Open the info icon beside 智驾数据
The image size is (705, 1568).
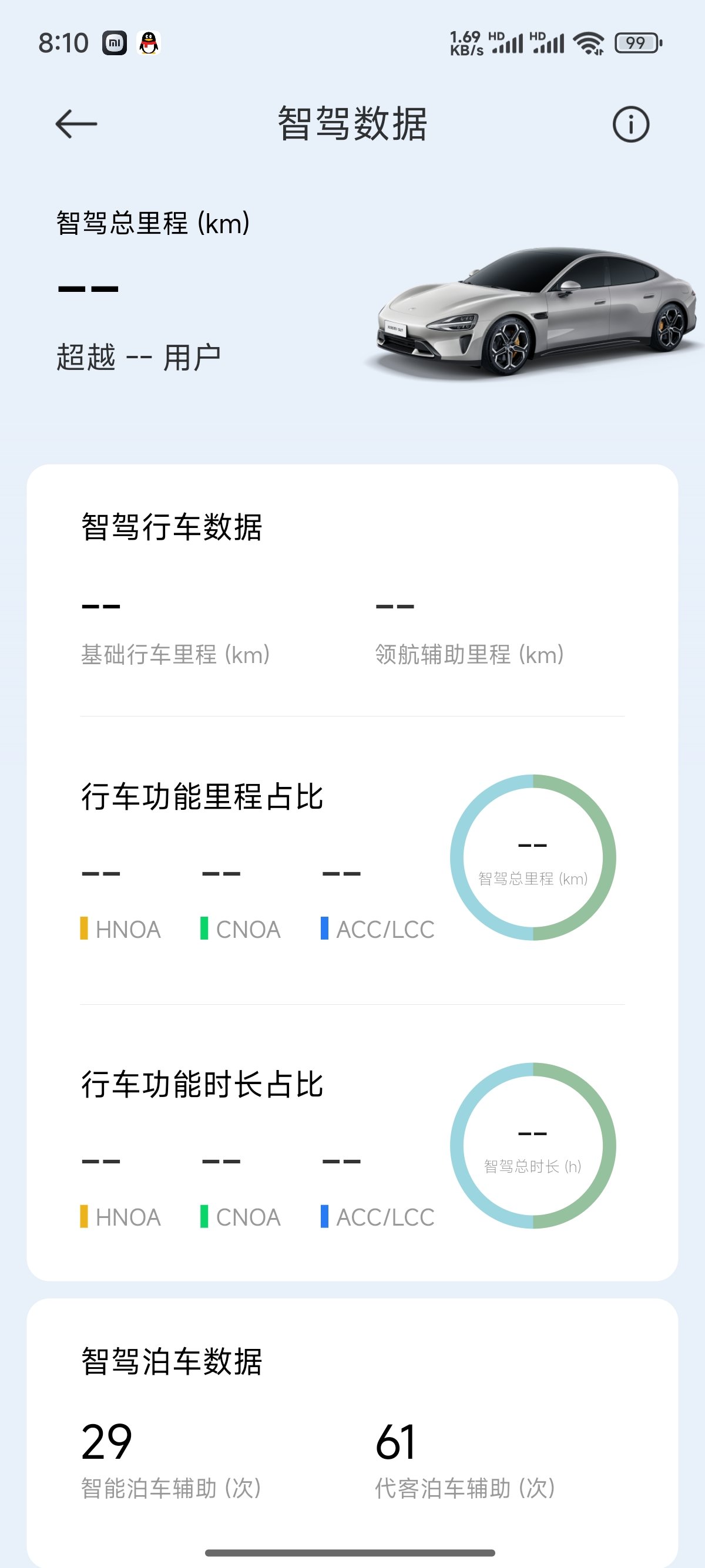631,125
